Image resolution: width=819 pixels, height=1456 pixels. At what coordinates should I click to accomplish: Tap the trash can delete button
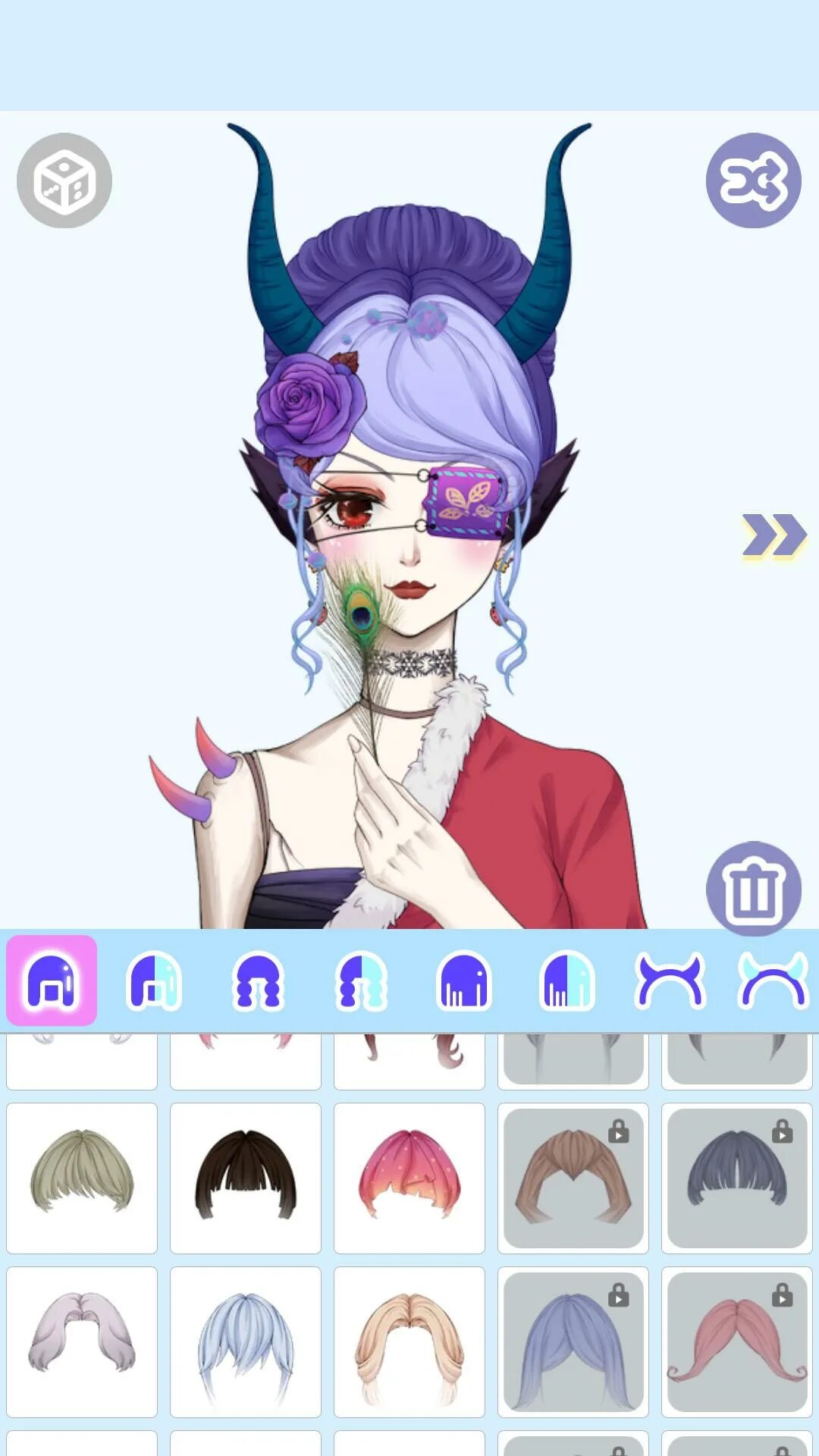(753, 889)
